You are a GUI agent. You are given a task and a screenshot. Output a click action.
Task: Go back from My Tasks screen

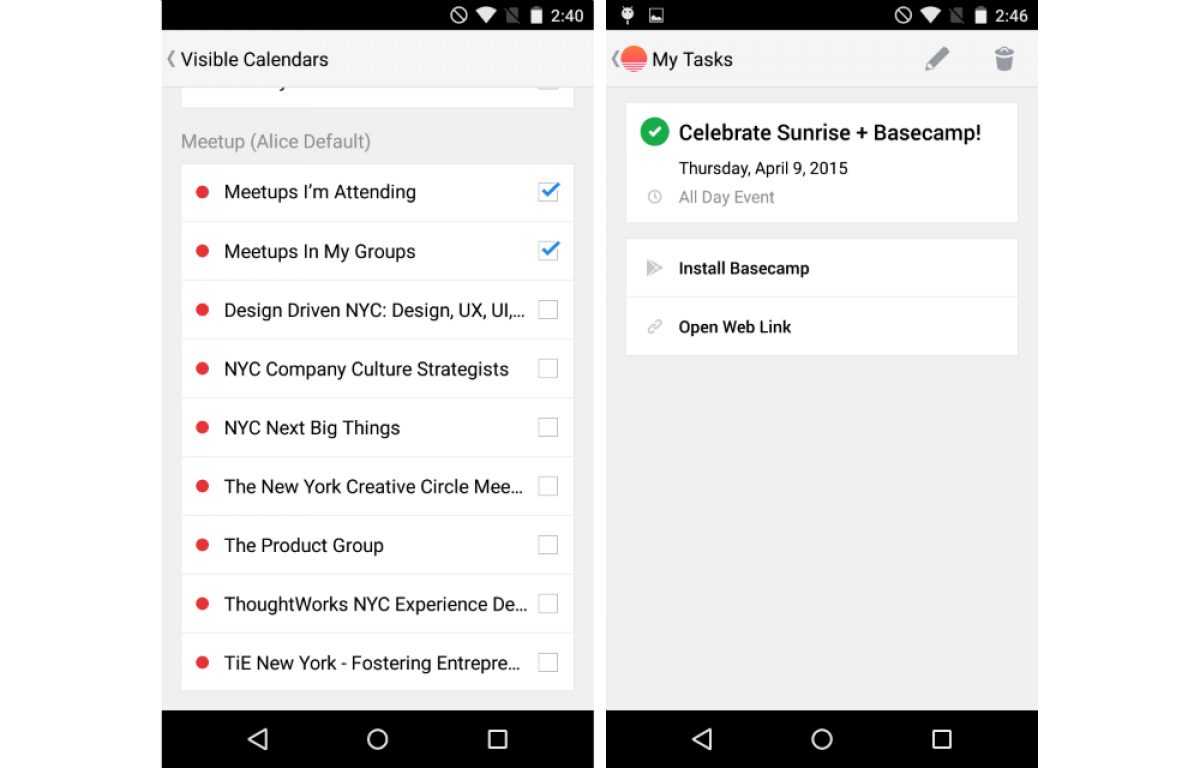tap(618, 59)
